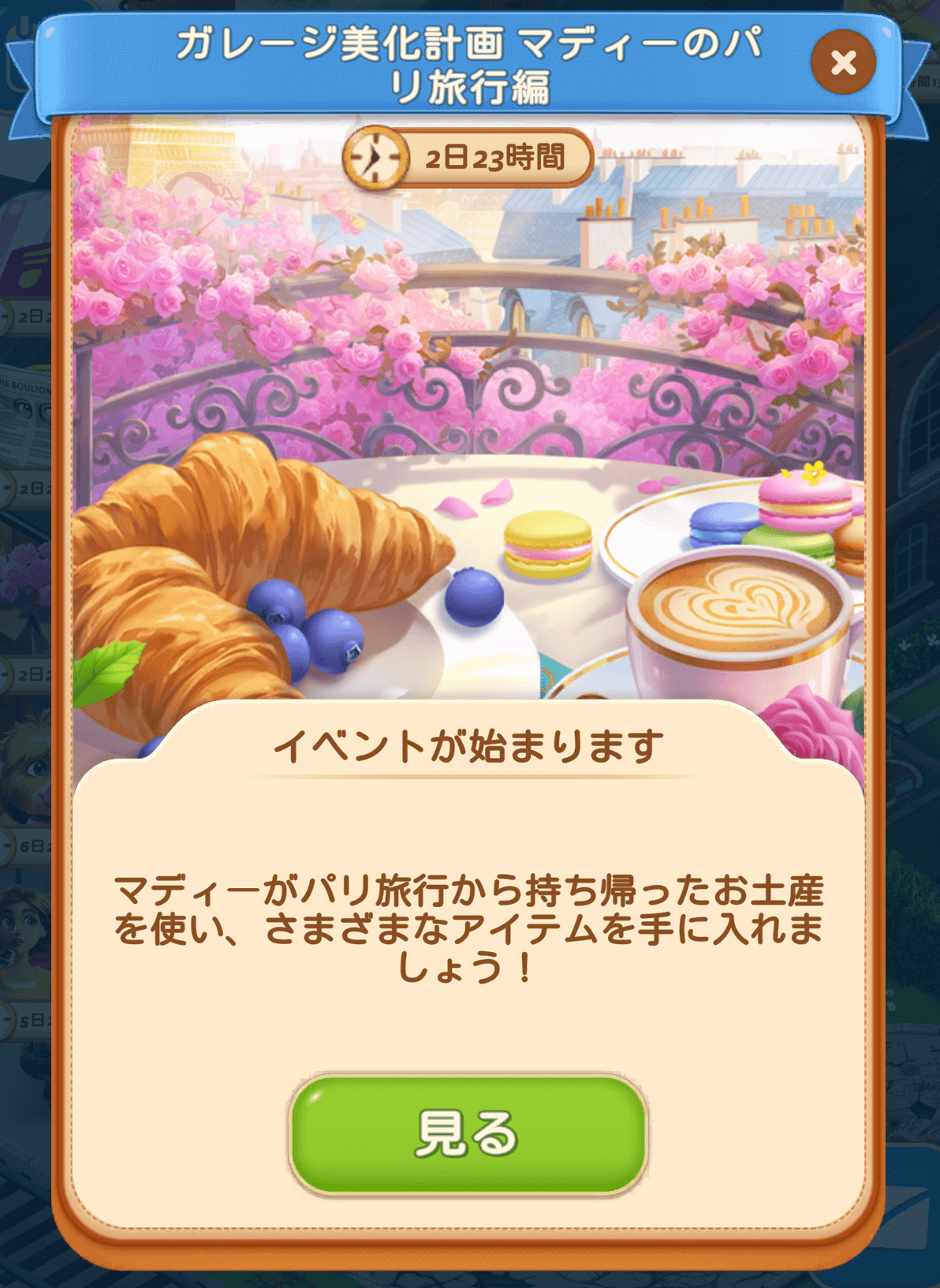Tap the green 見る button
Screen dimensions: 940x1288
(x=468, y=1133)
